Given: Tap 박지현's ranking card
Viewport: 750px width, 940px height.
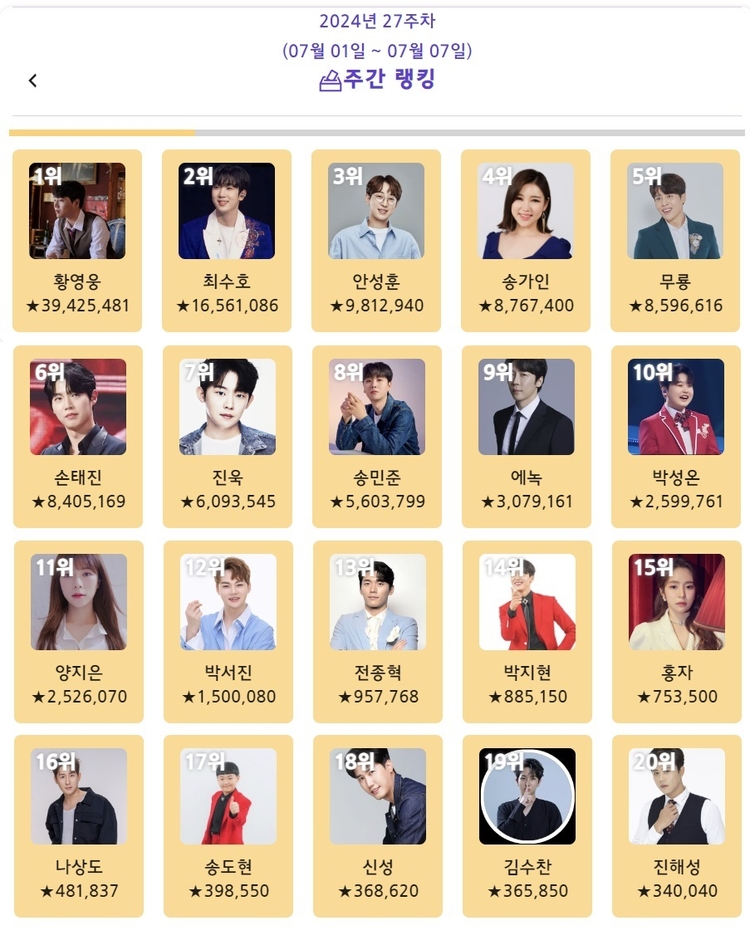Looking at the screenshot, I should click(527, 631).
